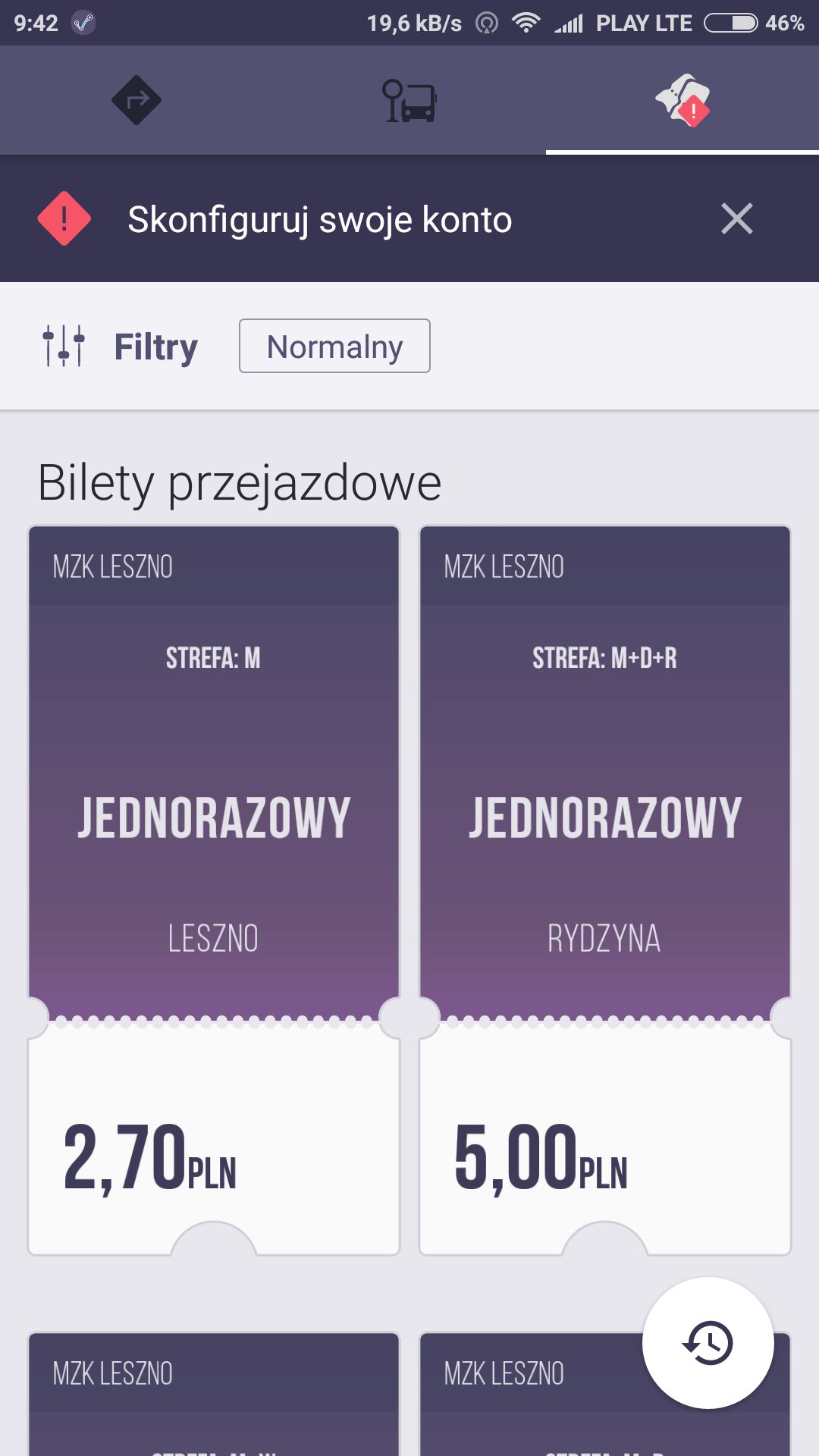Image resolution: width=819 pixels, height=1456 pixels.
Task: Tap the Normalny filter chip
Action: pyautogui.click(x=334, y=346)
